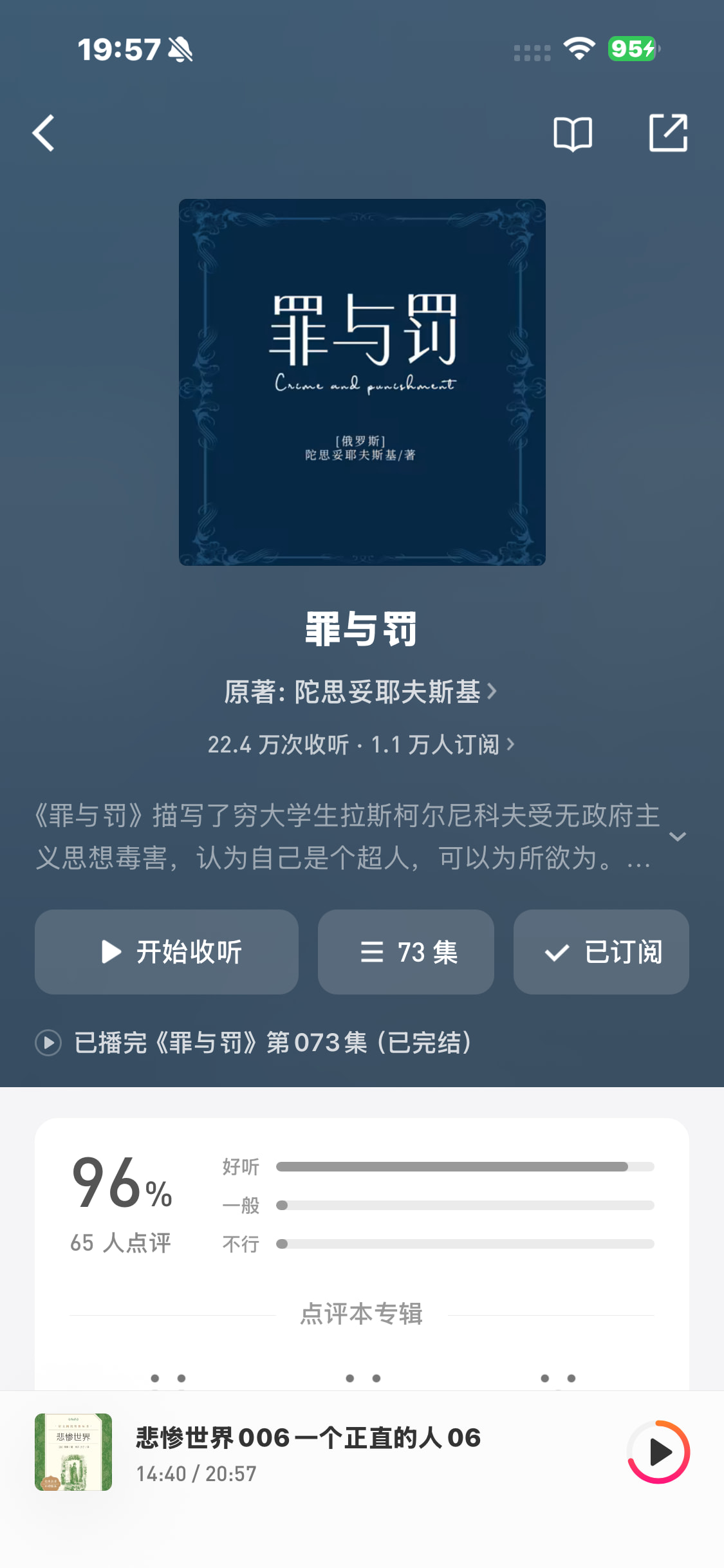The width and height of the screenshot is (724, 1568).
Task: Toggle the 已订阅 subscription button
Action: [601, 952]
